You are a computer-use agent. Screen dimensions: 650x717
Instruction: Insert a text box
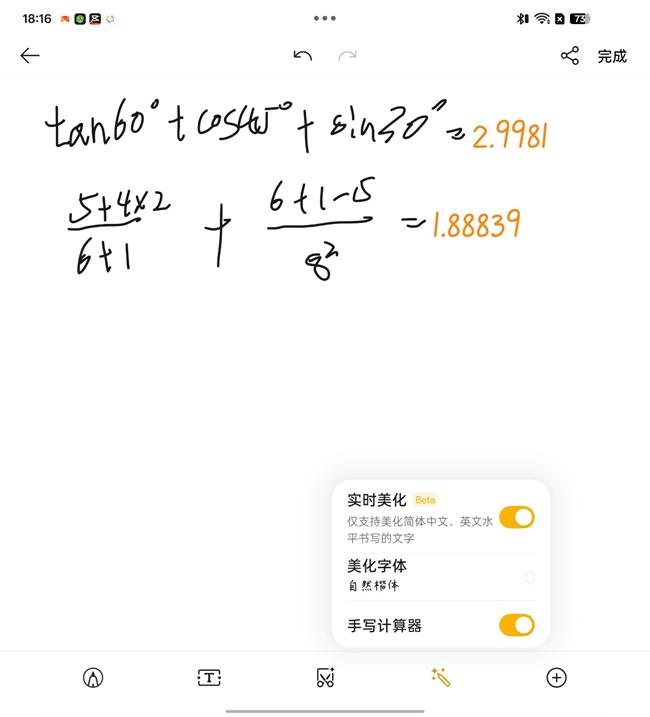click(208, 678)
